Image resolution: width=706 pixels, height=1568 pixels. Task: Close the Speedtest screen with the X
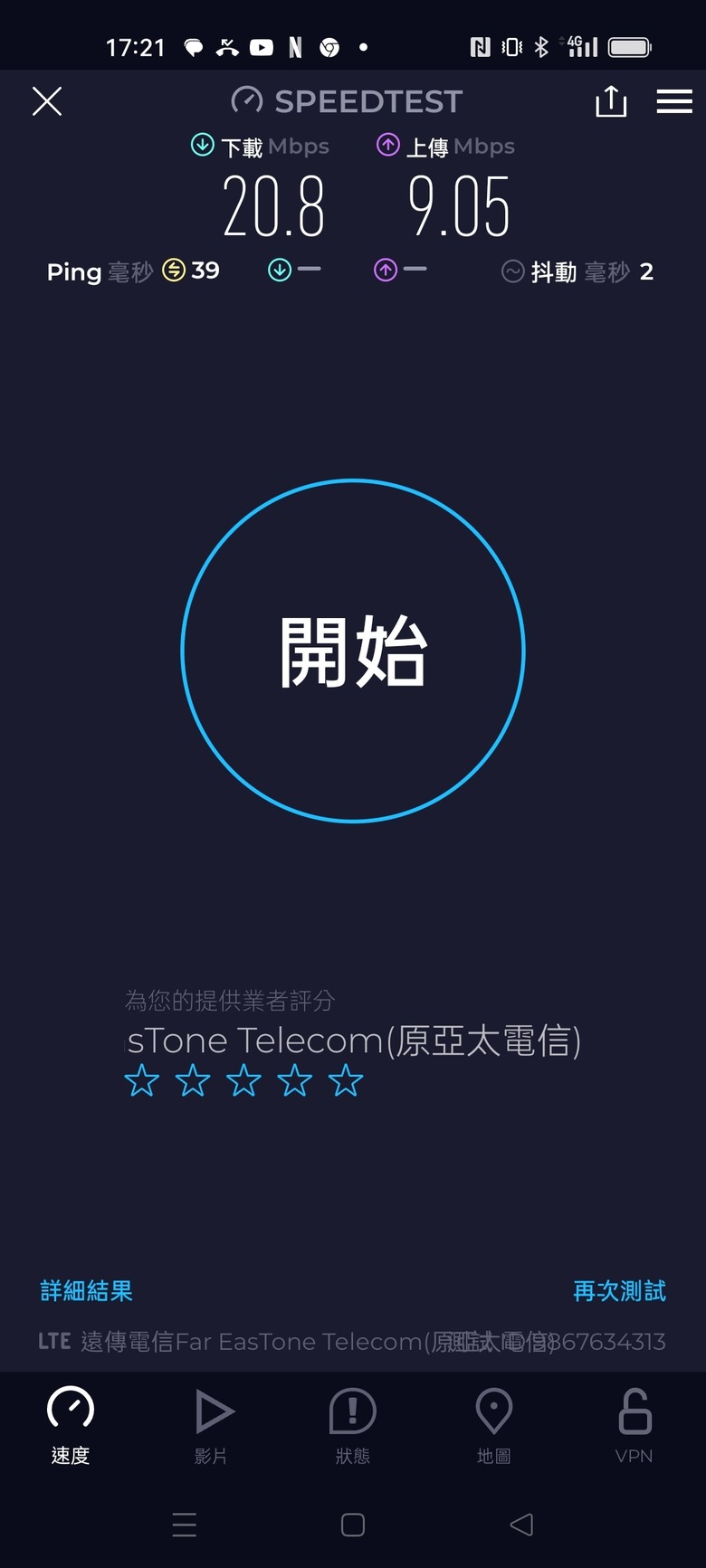tap(47, 101)
